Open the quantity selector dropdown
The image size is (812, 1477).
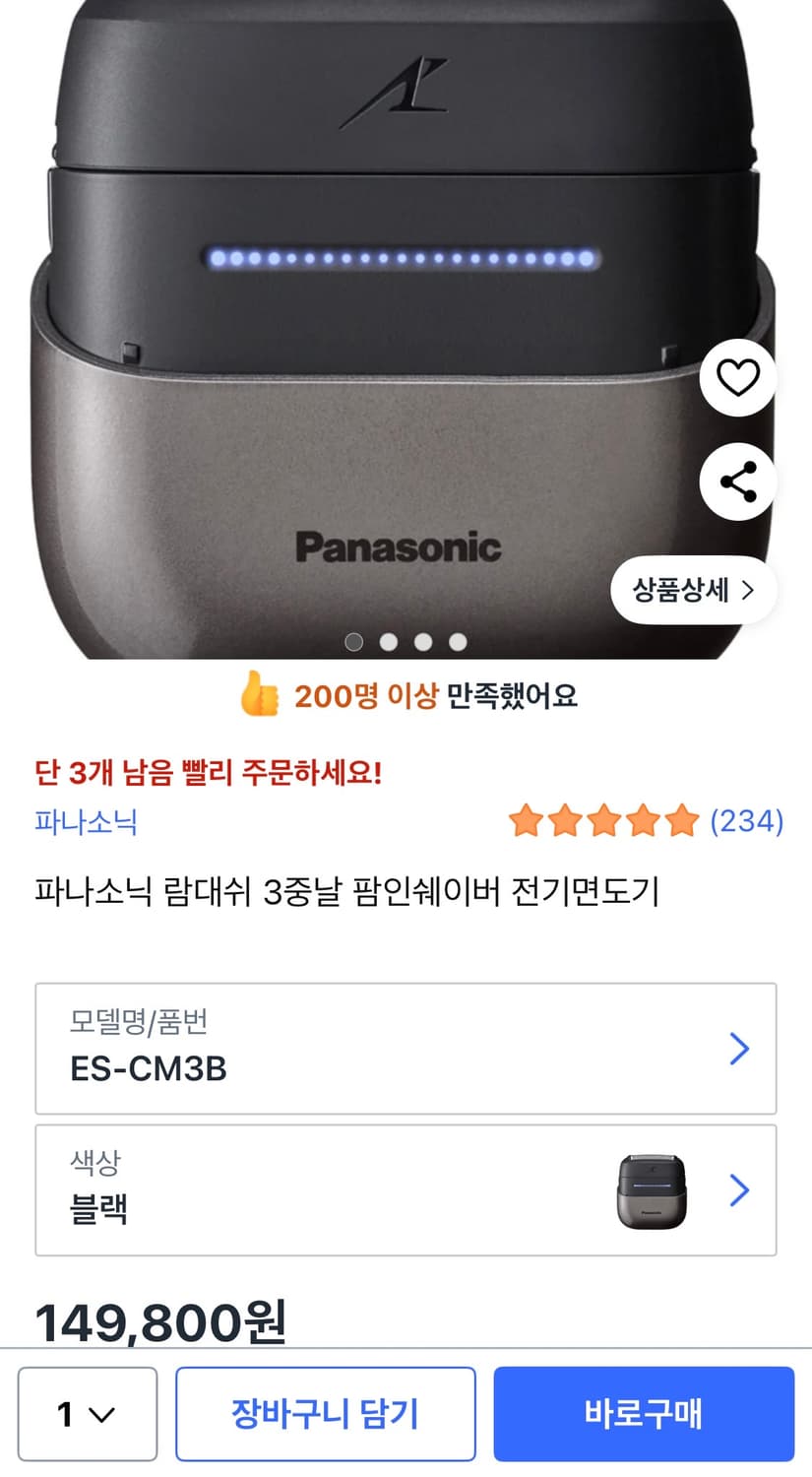coord(87,1413)
